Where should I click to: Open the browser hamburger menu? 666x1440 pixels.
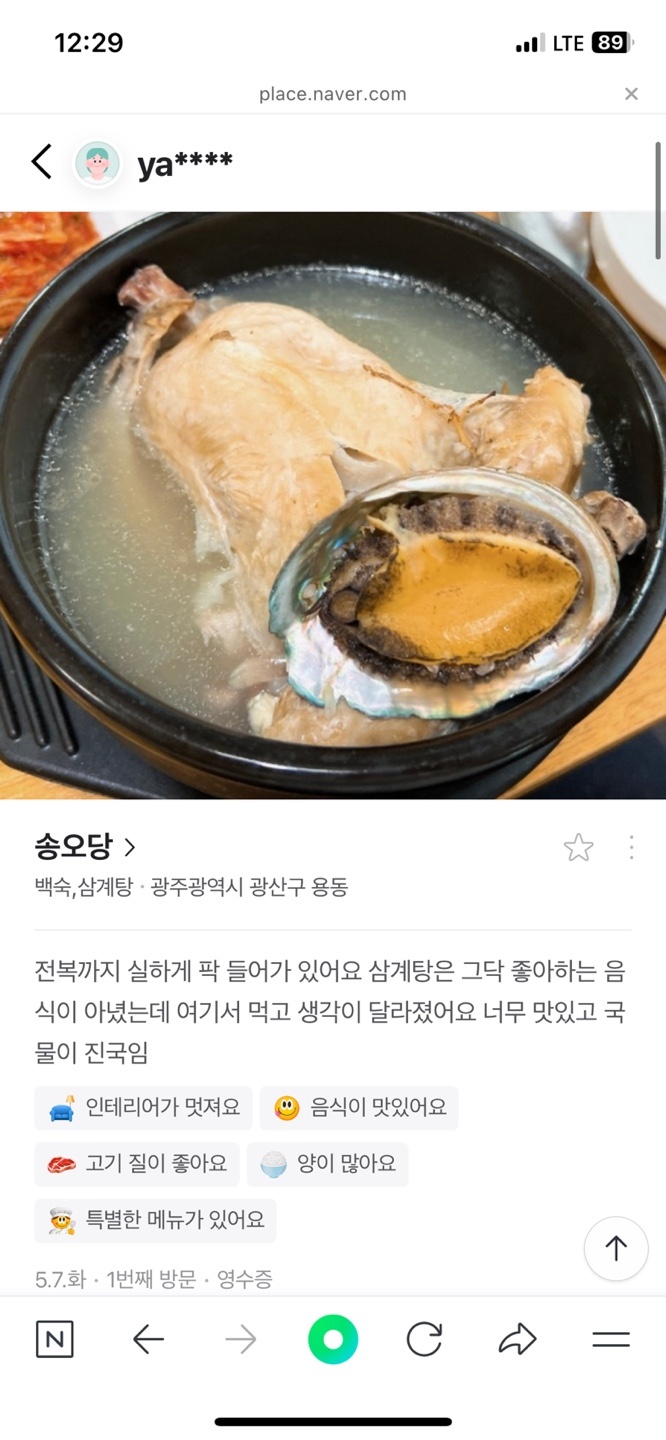pyautogui.click(x=610, y=1340)
